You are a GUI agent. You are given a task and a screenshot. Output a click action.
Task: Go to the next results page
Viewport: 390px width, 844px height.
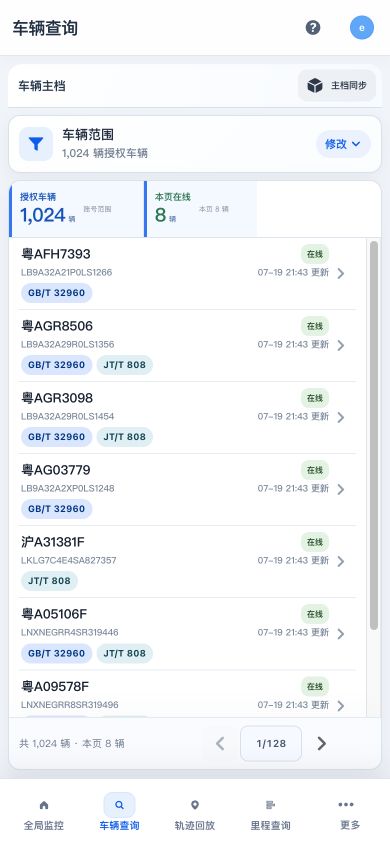(321, 743)
